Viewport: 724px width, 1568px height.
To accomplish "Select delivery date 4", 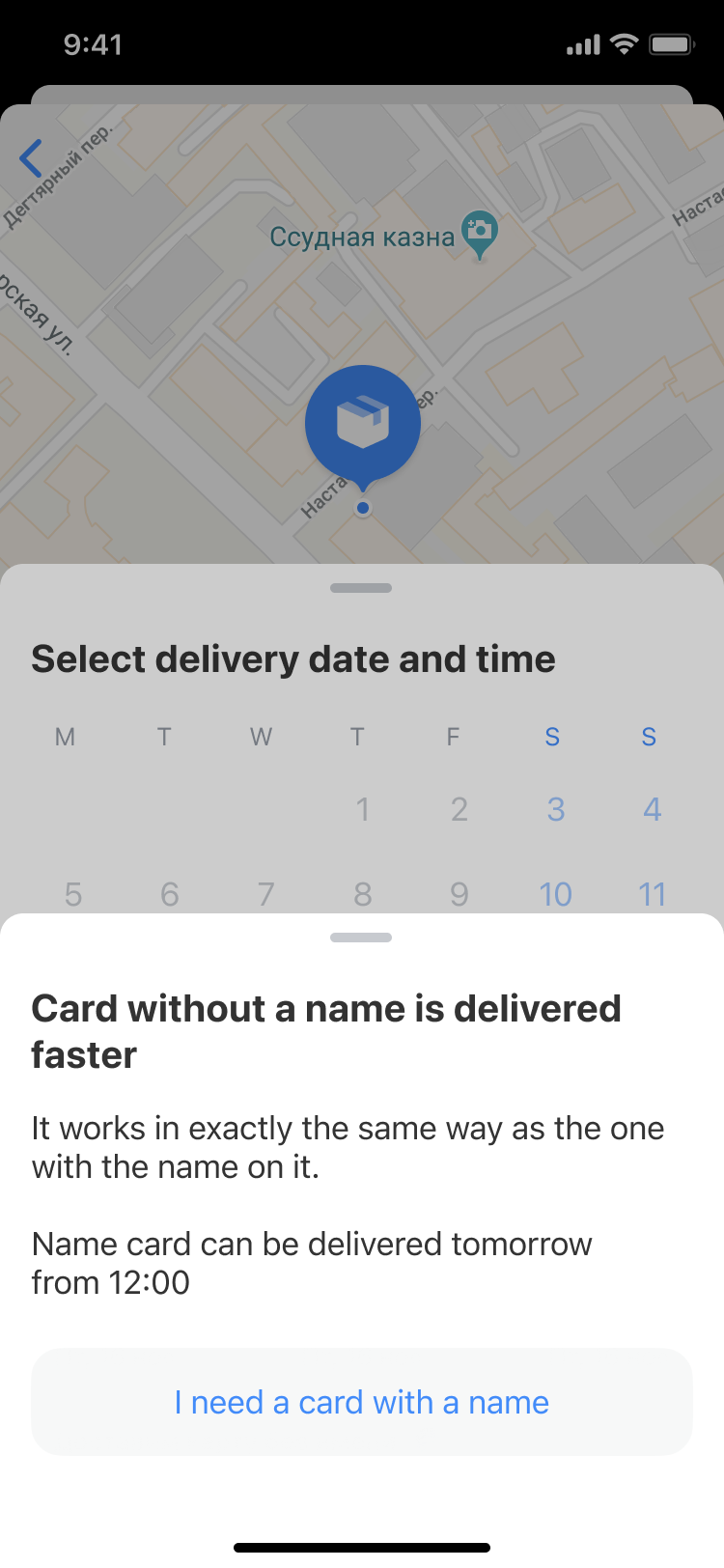I will tap(652, 809).
